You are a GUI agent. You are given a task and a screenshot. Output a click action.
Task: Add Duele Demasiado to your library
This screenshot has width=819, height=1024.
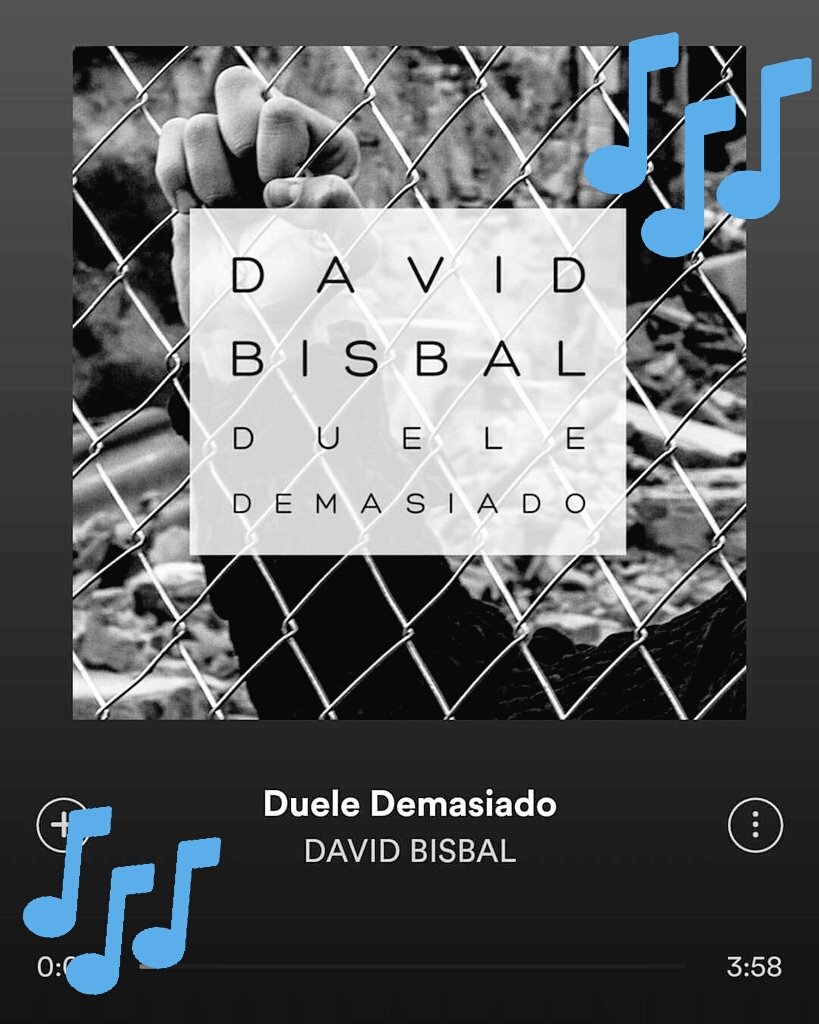[62, 825]
